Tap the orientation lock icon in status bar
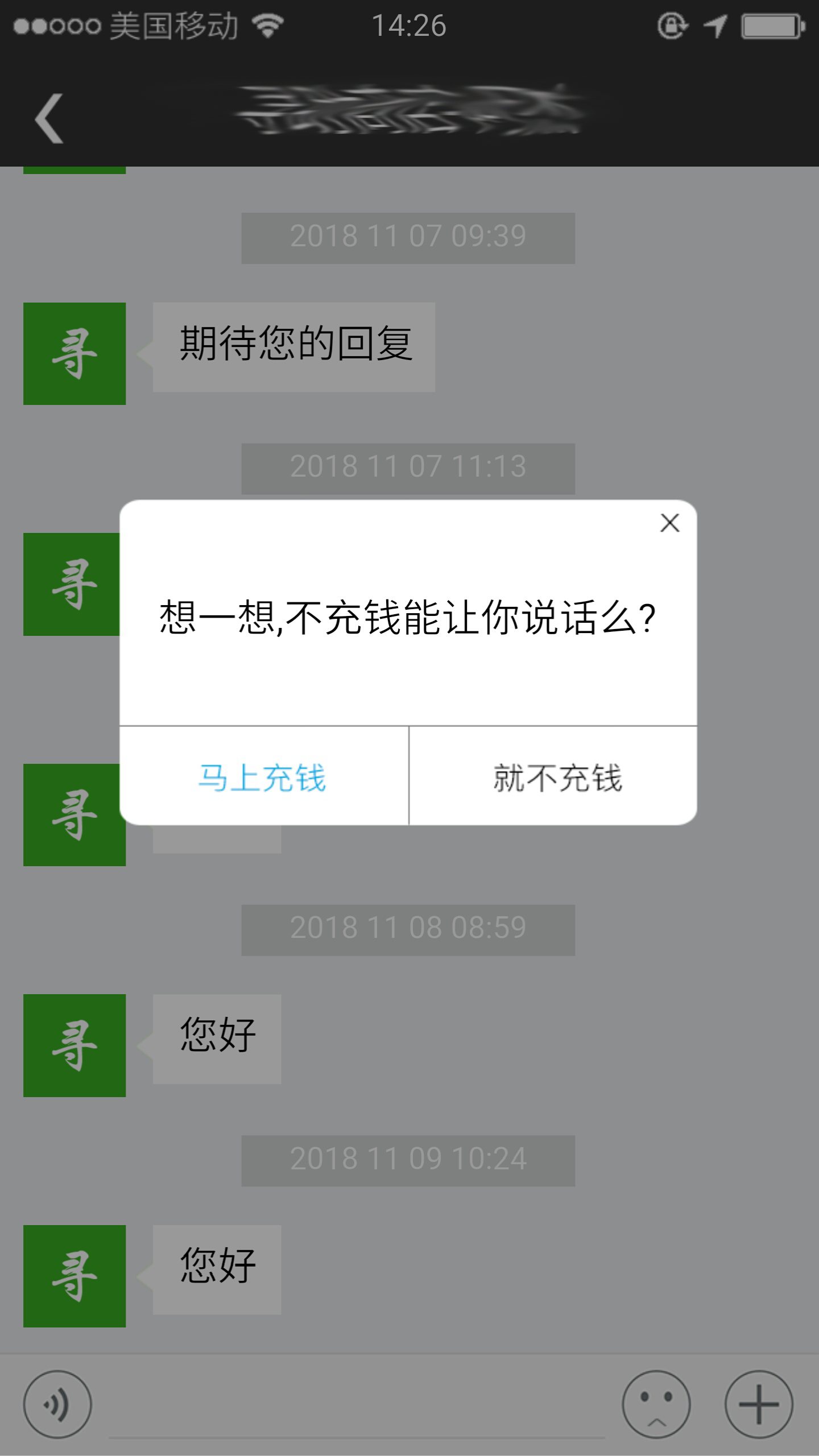The image size is (819, 1456). coord(672,25)
